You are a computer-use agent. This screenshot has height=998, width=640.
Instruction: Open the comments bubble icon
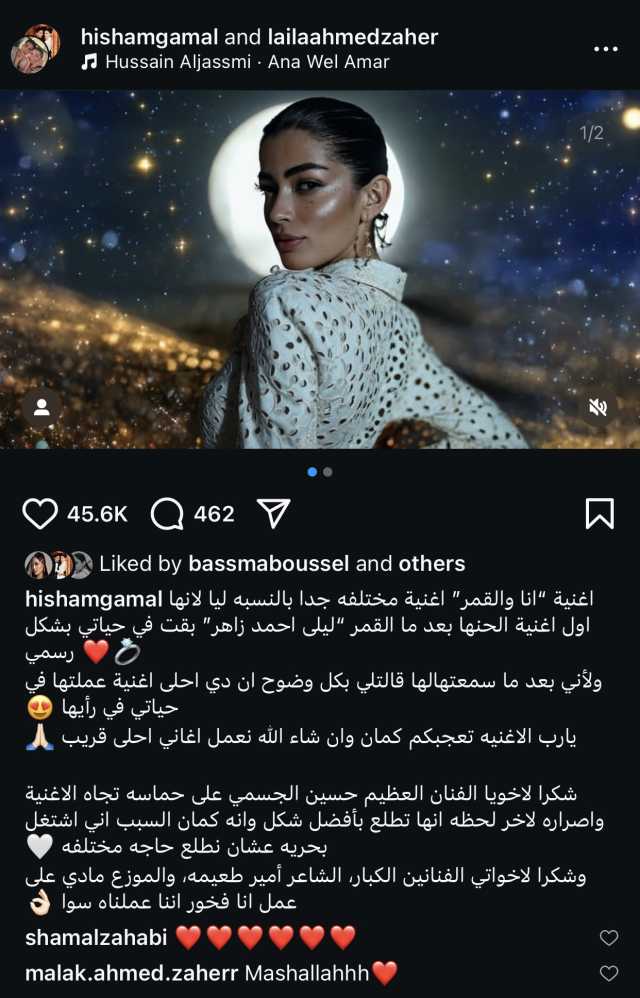tap(167, 514)
